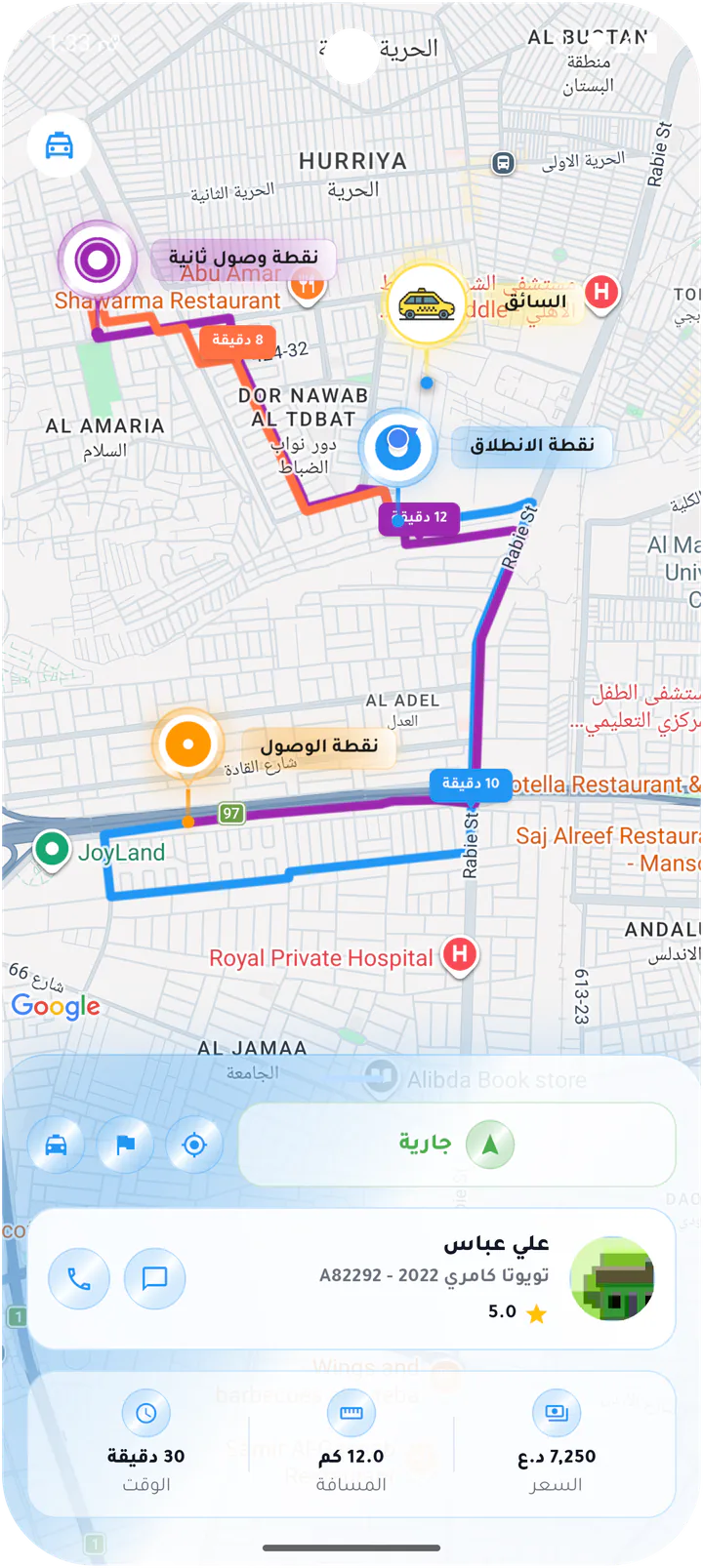Call driver علي عباس
This screenshot has width=703, height=1568.
pyautogui.click(x=79, y=1278)
